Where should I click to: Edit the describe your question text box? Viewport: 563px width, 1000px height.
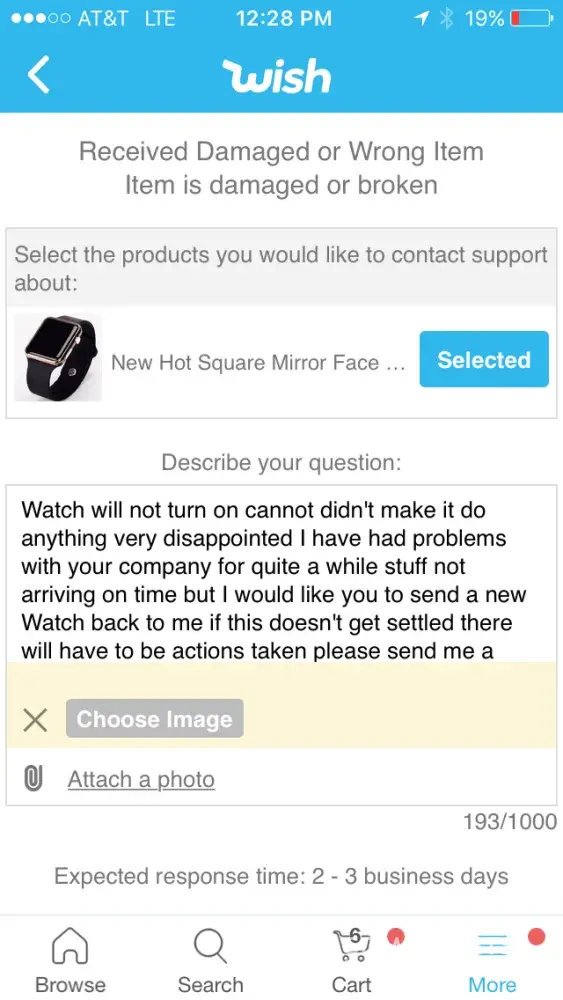(x=281, y=574)
